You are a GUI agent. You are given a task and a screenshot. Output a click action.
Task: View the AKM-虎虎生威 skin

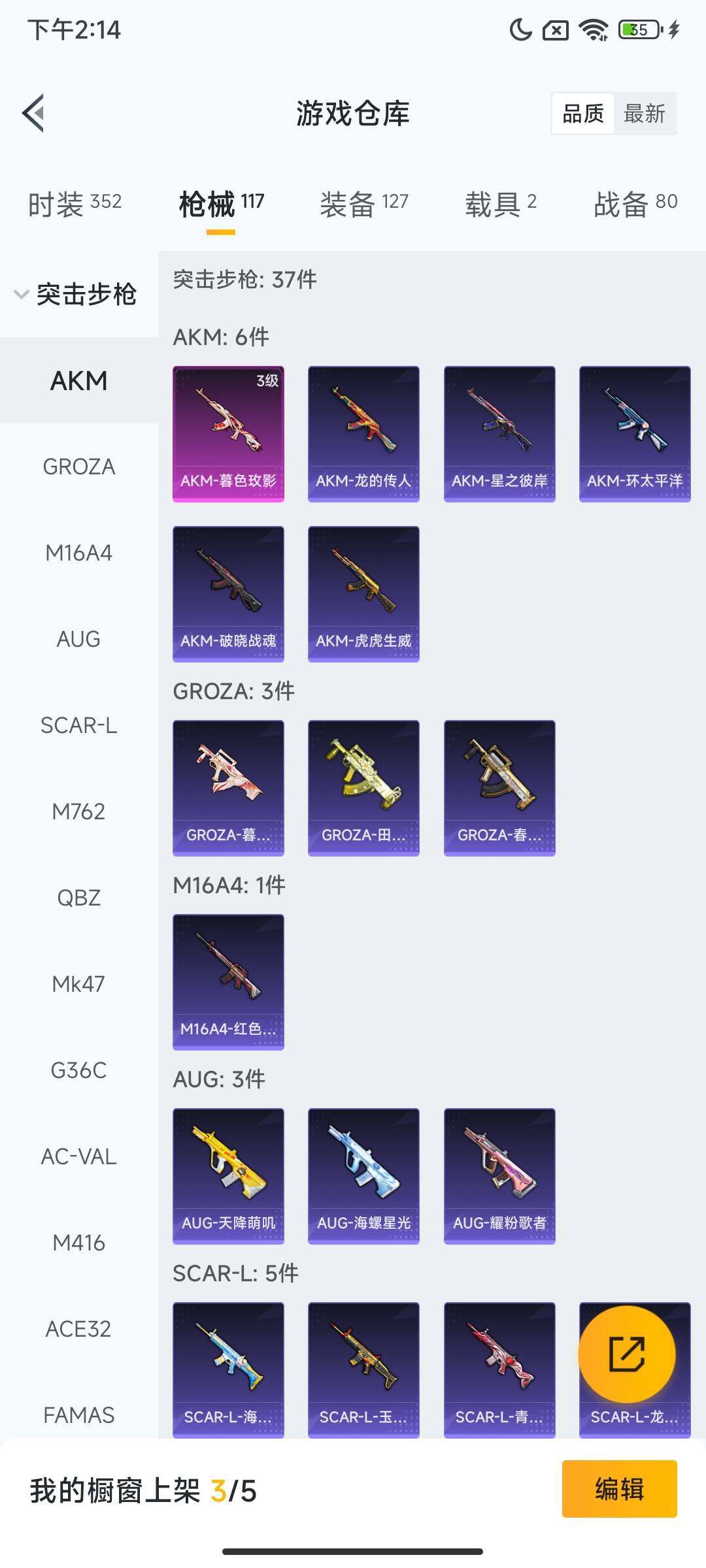[x=363, y=593]
